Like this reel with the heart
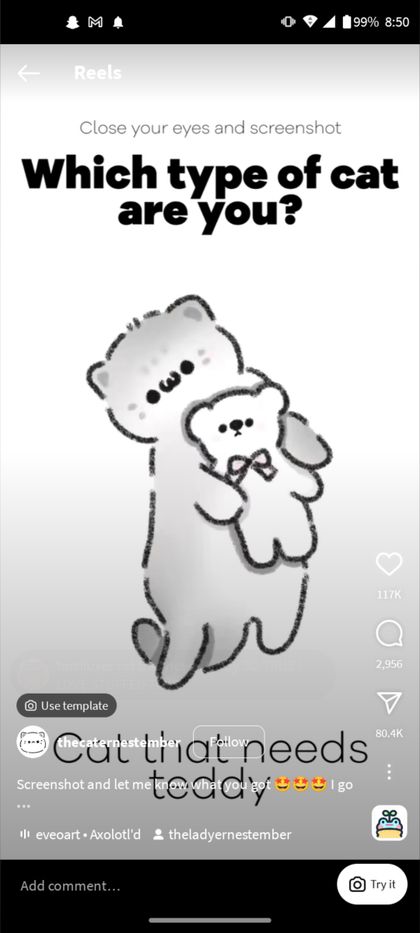 [389, 563]
